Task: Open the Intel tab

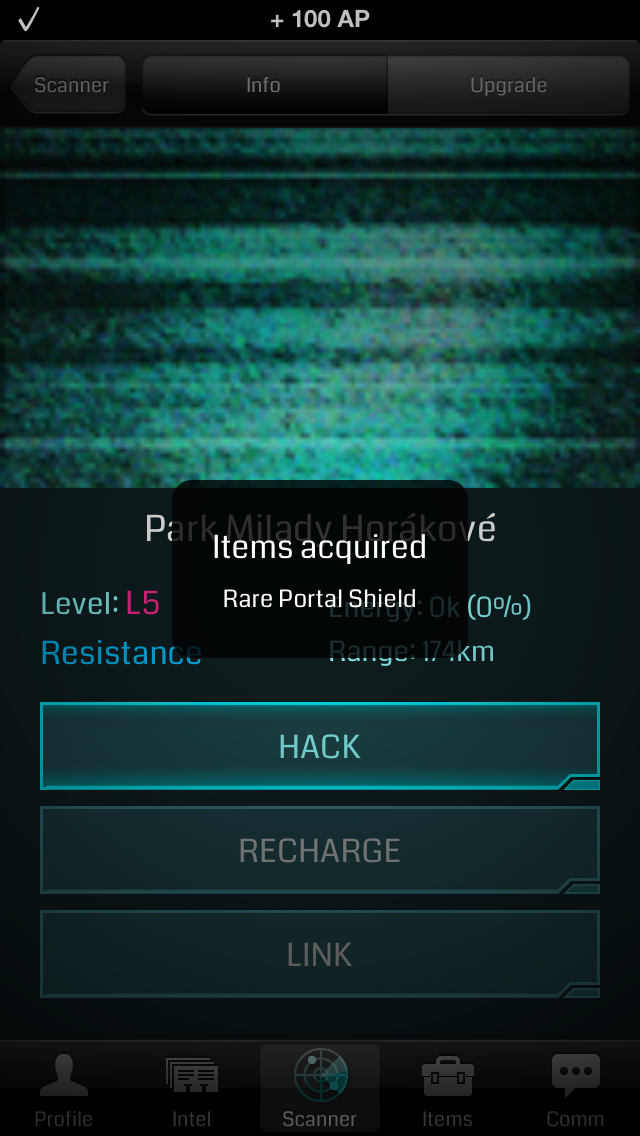Action: coord(192,1090)
